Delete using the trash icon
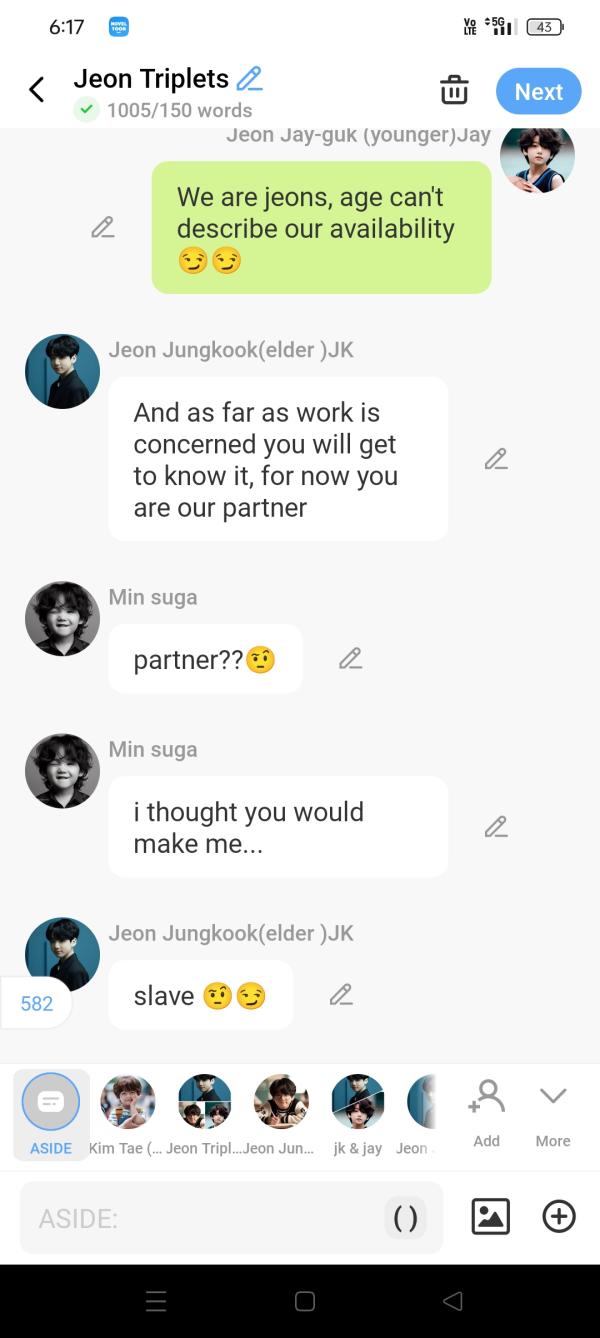 click(454, 90)
